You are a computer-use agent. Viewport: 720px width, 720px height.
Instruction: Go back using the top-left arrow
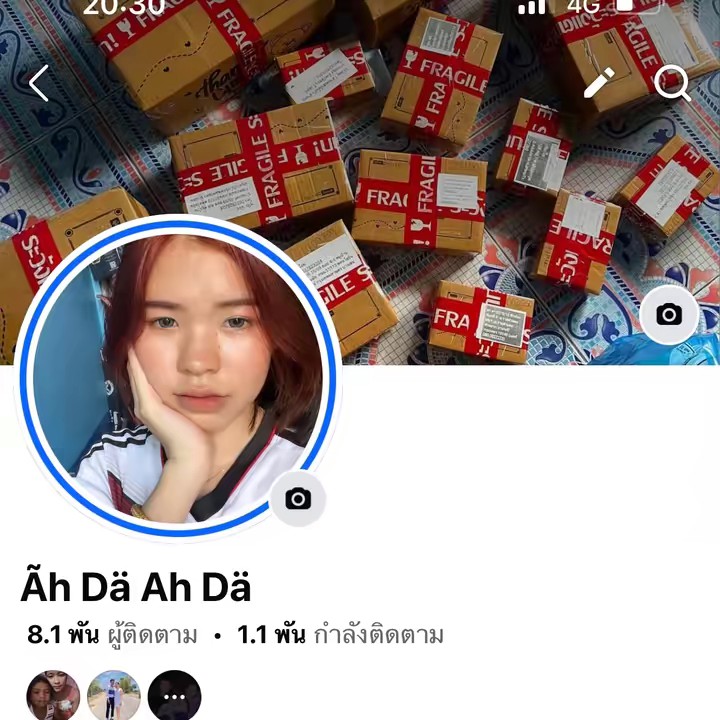[x=39, y=83]
